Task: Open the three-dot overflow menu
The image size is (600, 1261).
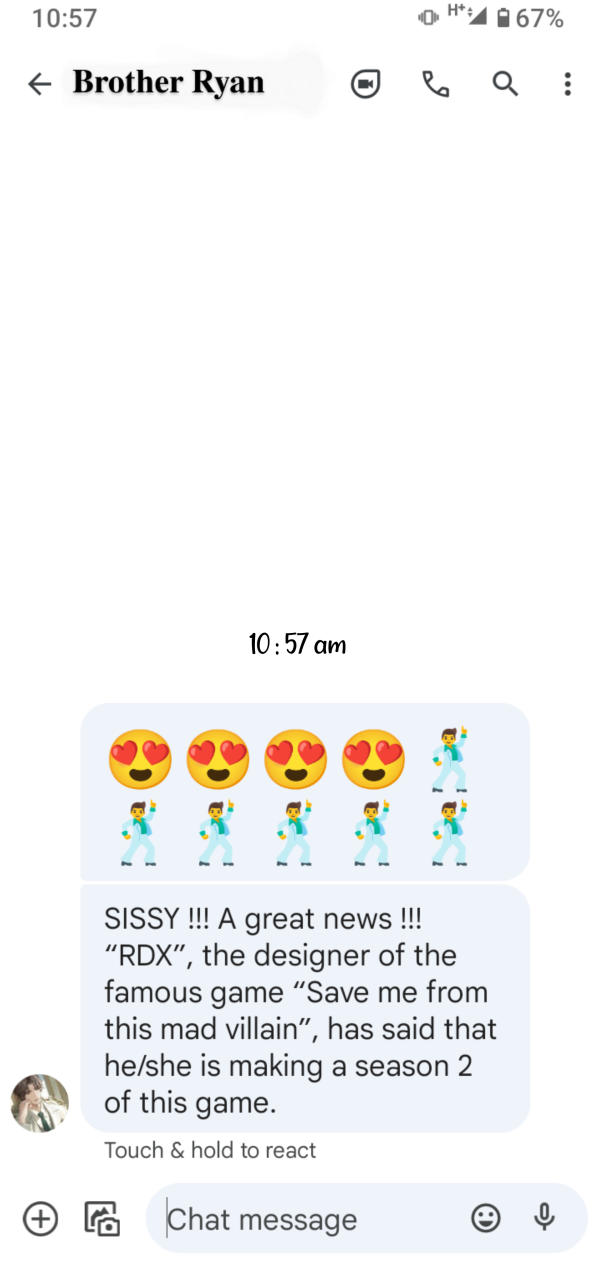Action: pyautogui.click(x=567, y=84)
